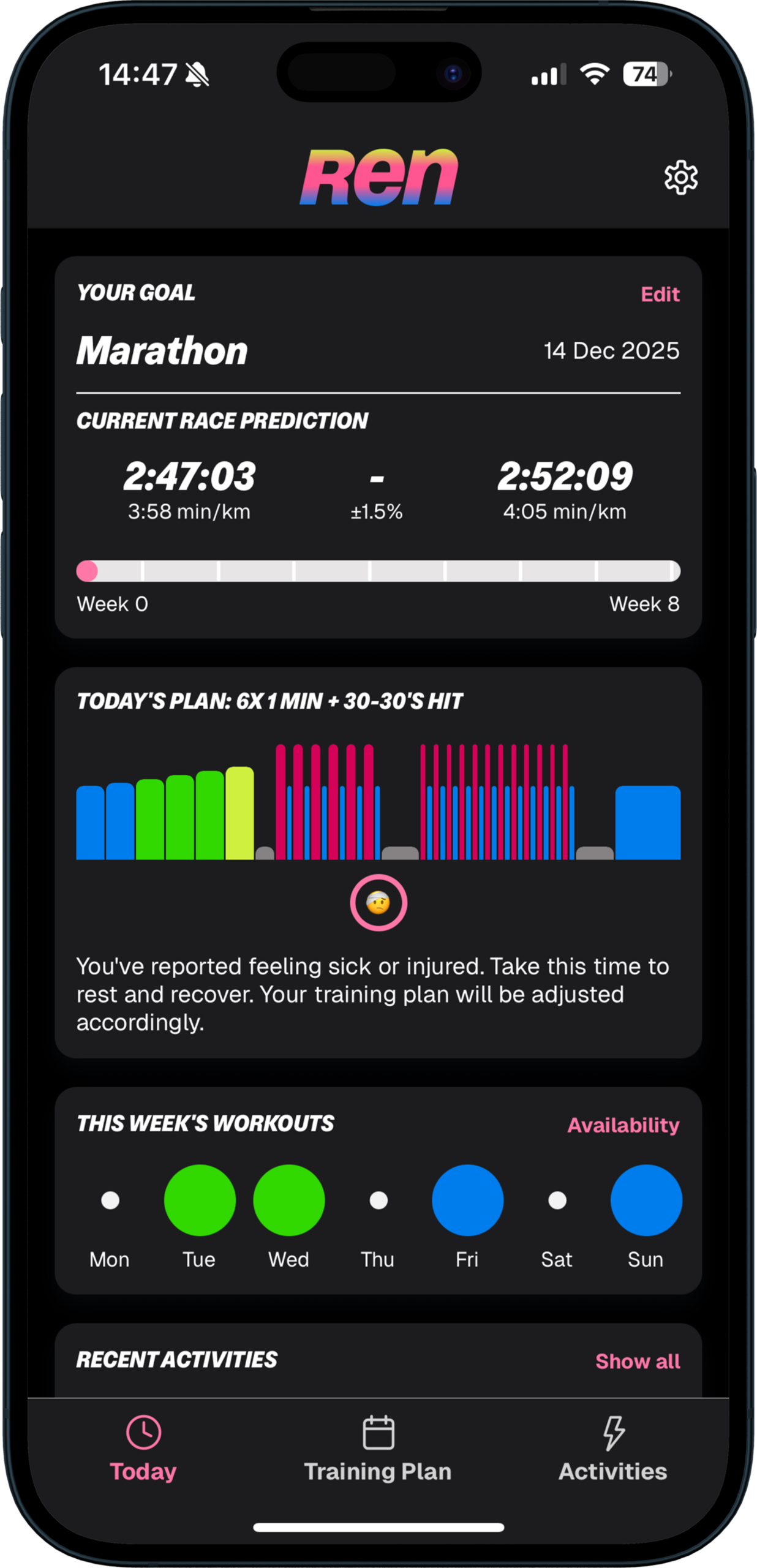Open Availability for this week's workouts
Screen dimensions: 757x1568
click(623, 1125)
